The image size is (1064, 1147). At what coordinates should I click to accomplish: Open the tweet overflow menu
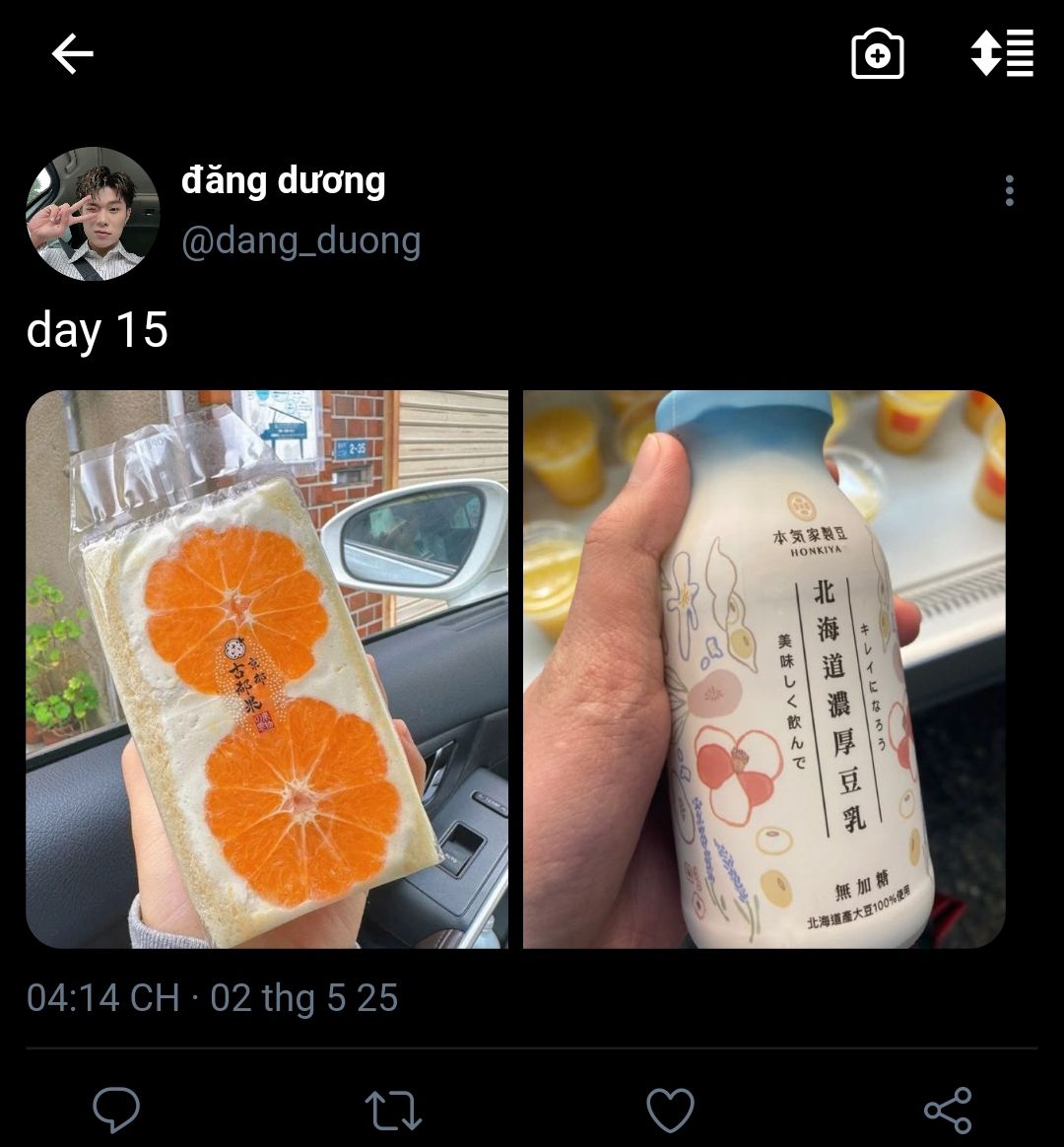tap(1009, 191)
